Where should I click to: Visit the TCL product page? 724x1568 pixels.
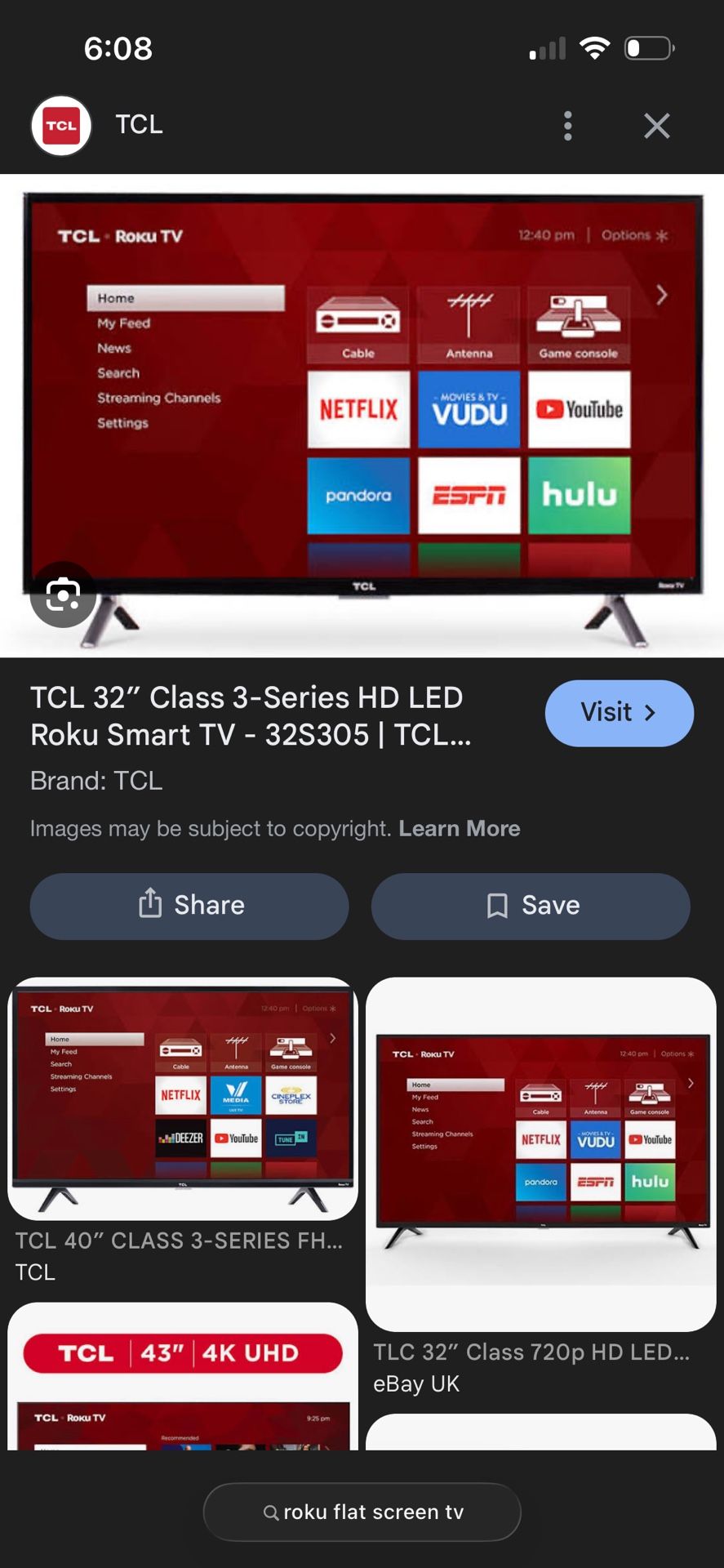click(619, 713)
